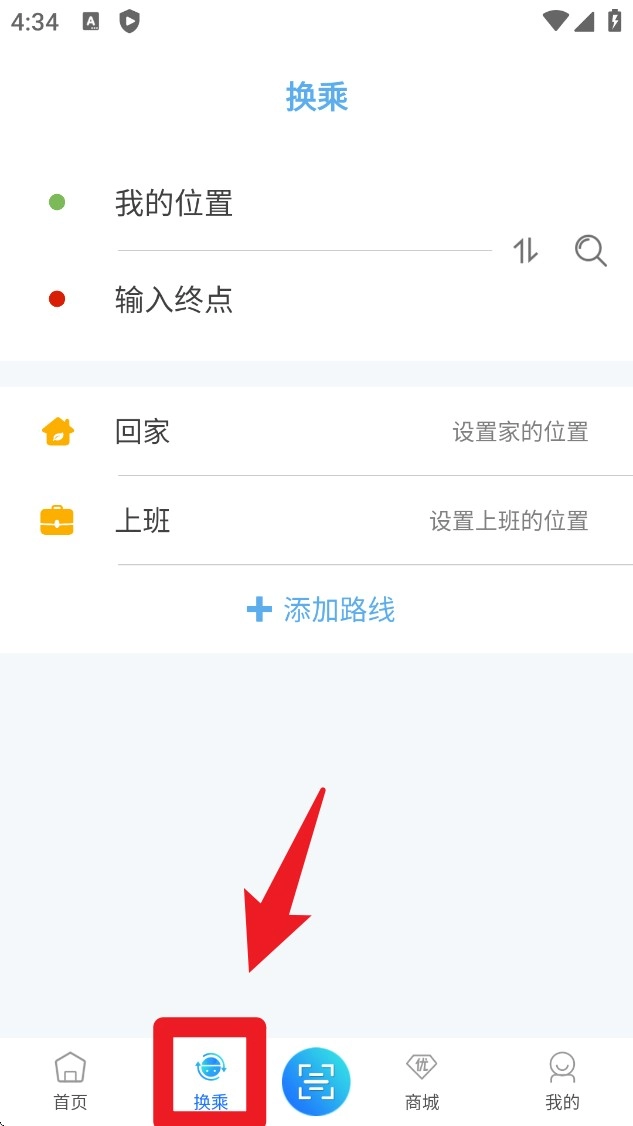Search the transfer route
633x1126 pixels.
pos(591,251)
